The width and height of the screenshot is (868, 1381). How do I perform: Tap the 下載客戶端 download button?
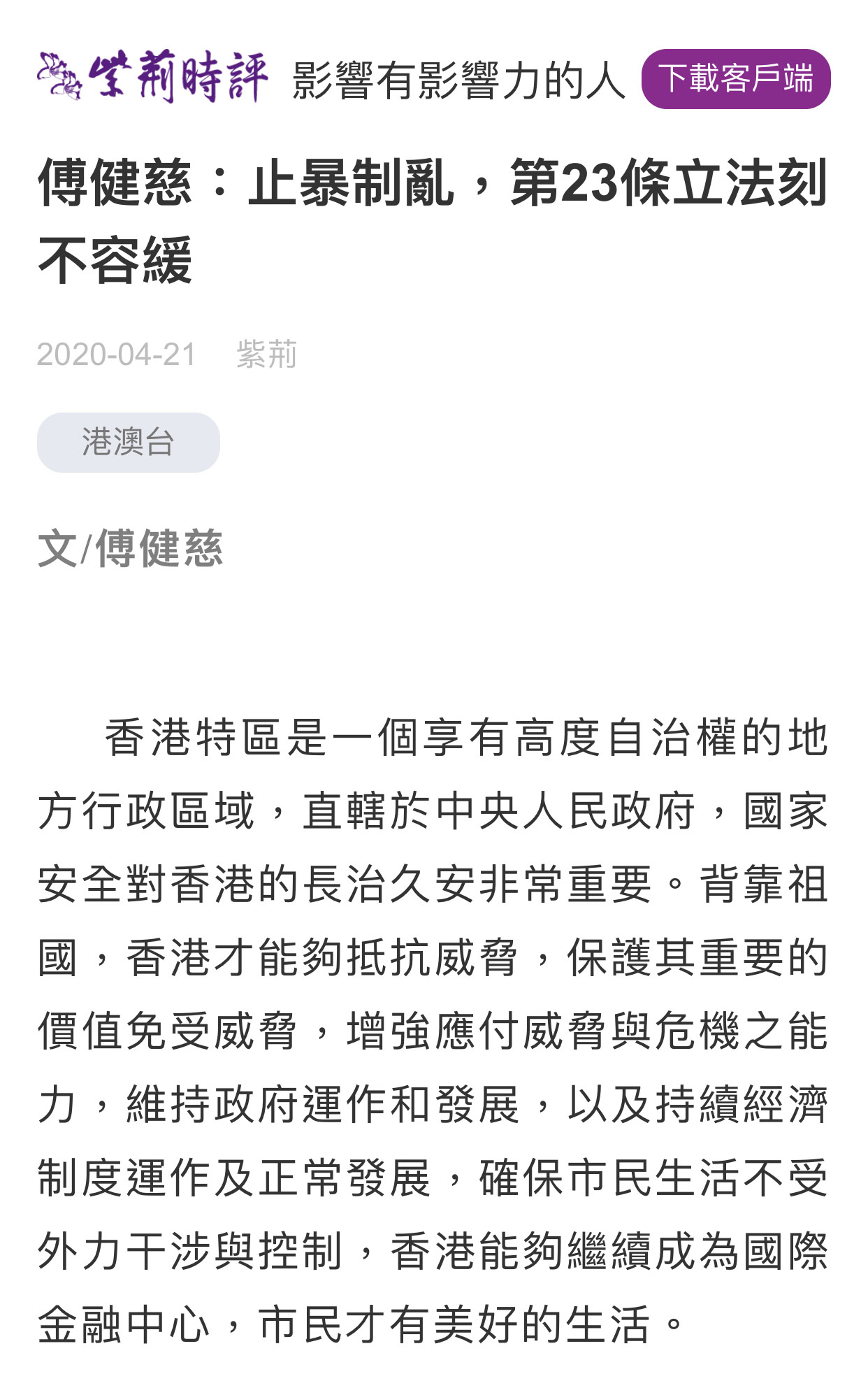(x=735, y=79)
